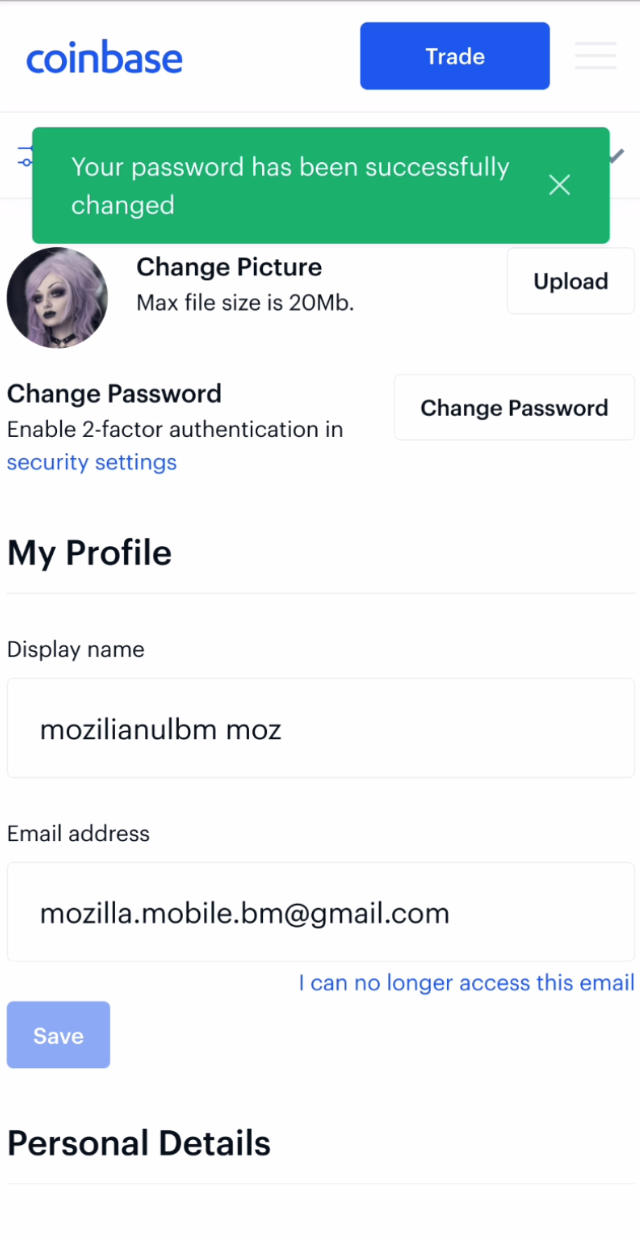Open the hamburger menu
Viewport: 640px width, 1240px height.
pos(596,56)
